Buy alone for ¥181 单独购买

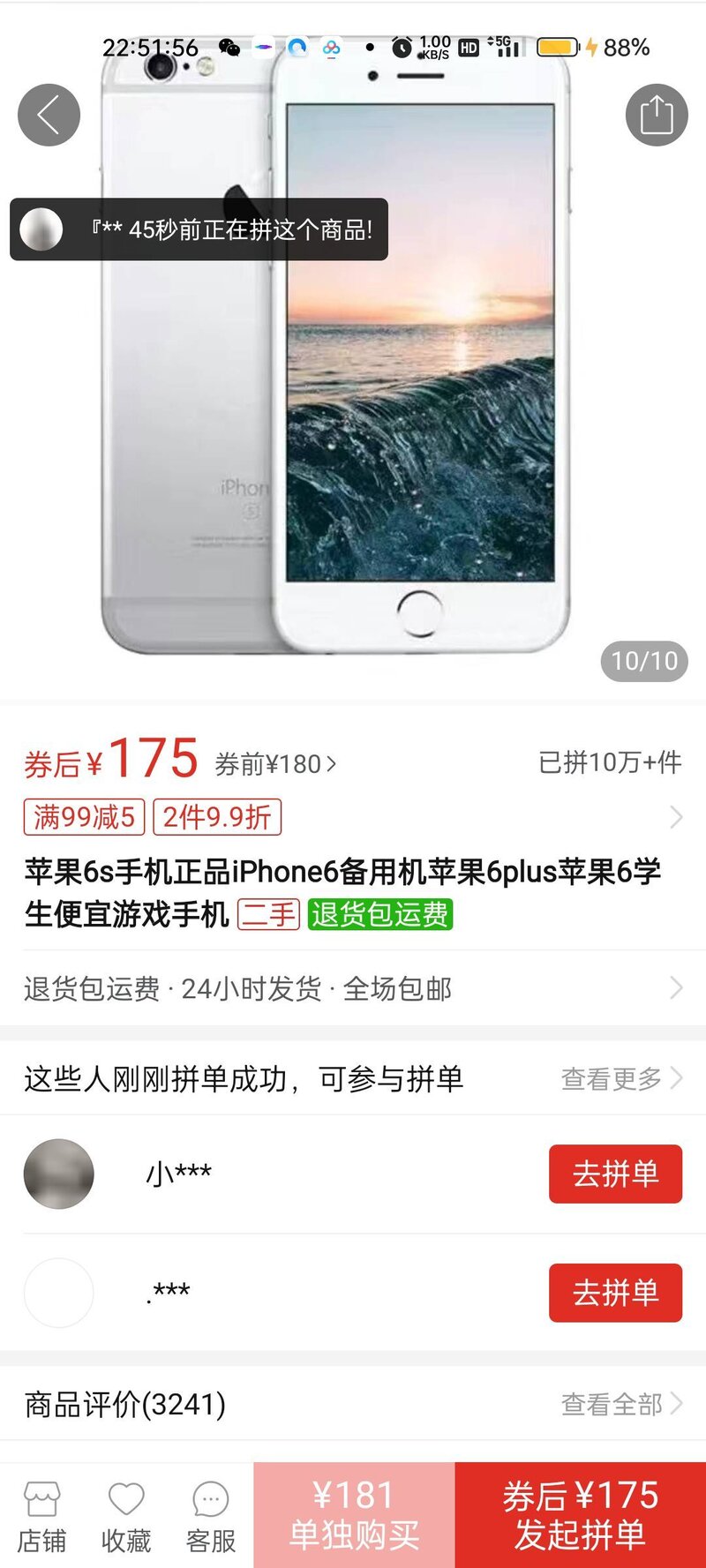(x=354, y=1515)
